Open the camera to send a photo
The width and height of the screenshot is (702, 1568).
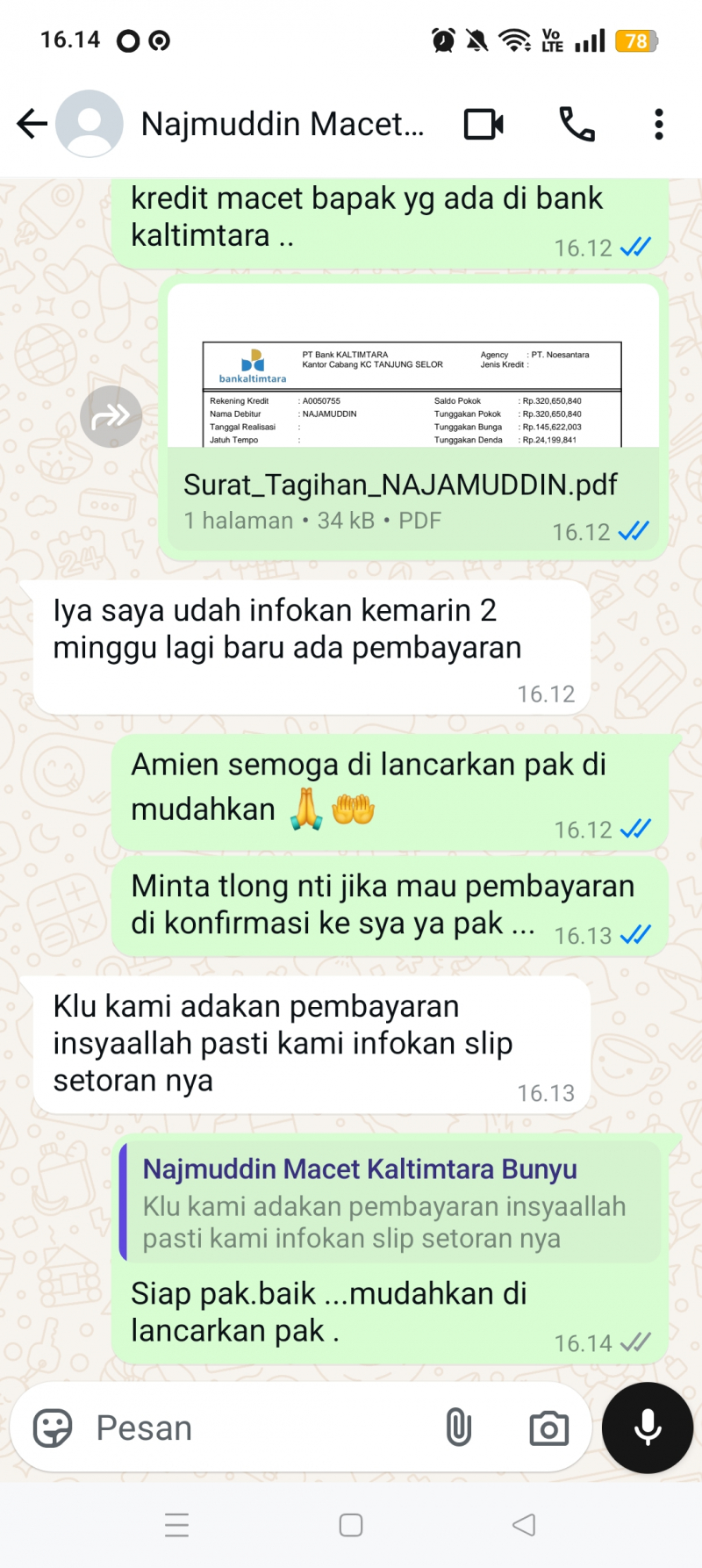click(x=548, y=1428)
